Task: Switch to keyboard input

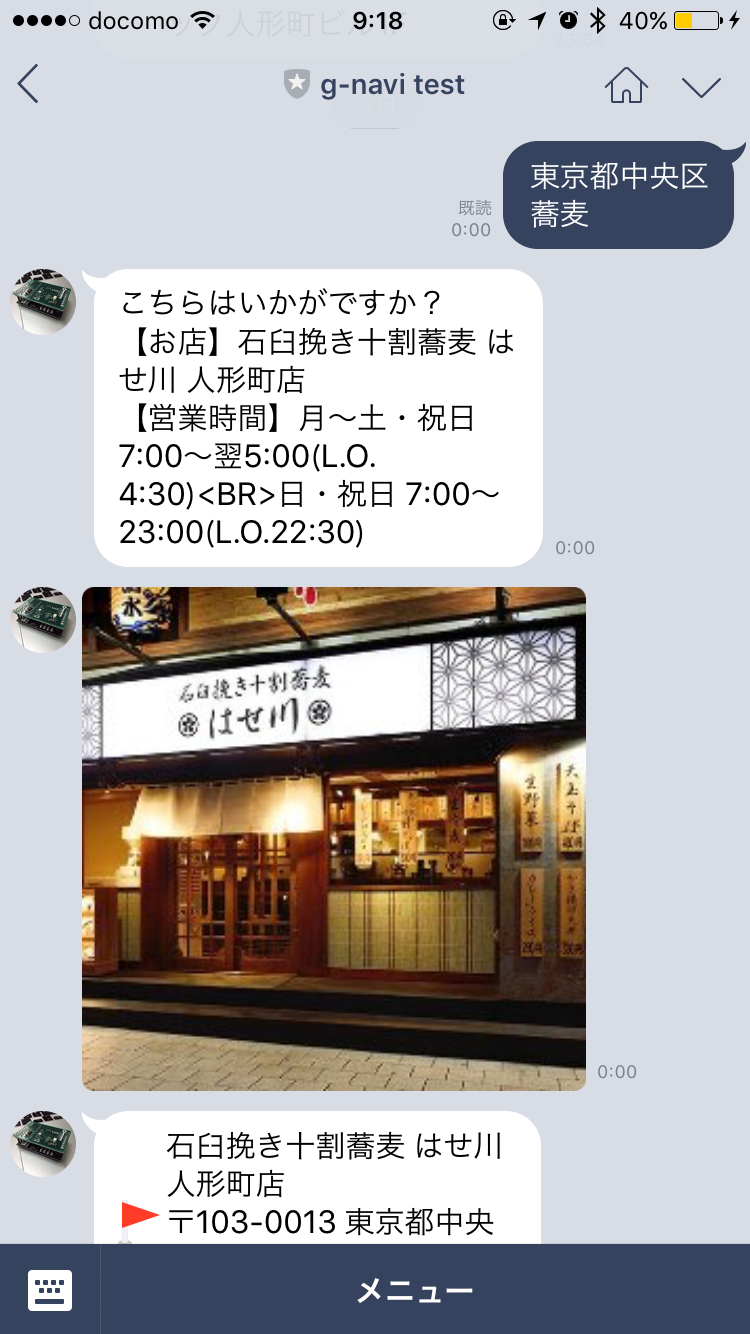Action: pyautogui.click(x=49, y=1289)
